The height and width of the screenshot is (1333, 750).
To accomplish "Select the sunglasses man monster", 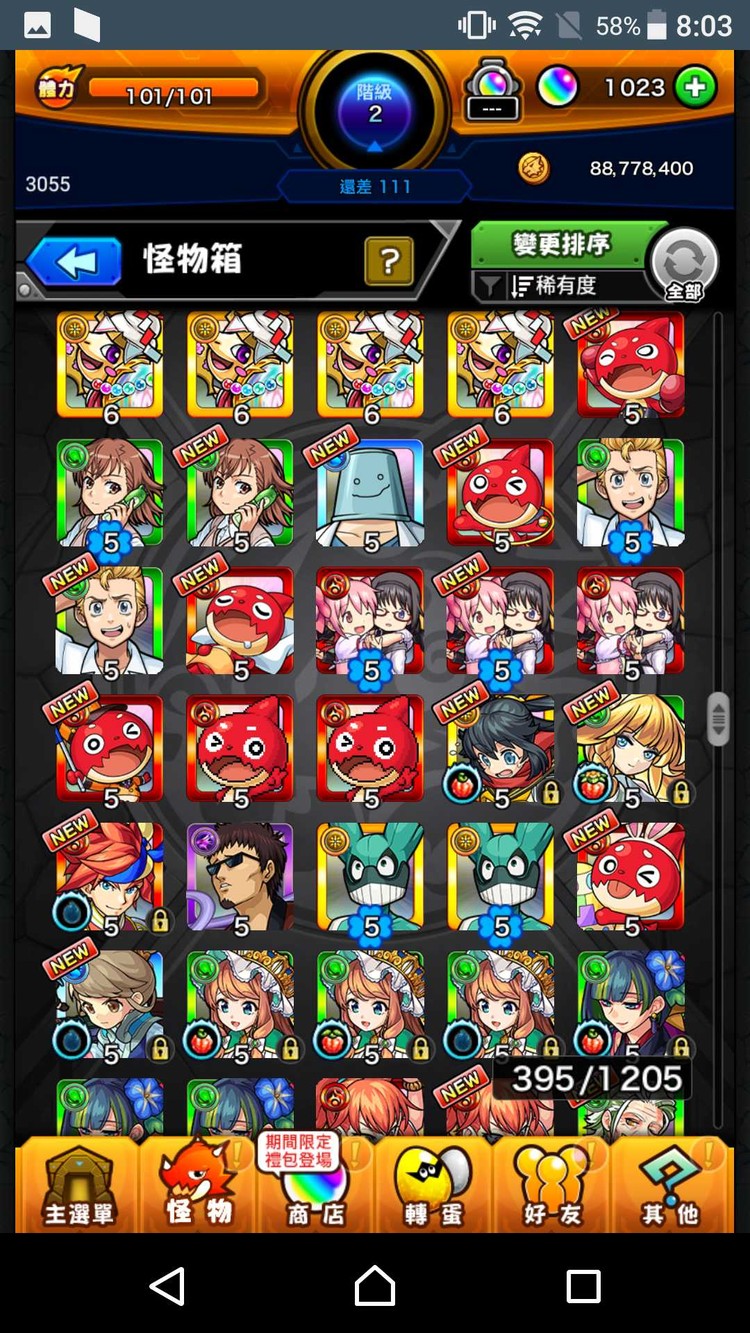I will 240,878.
